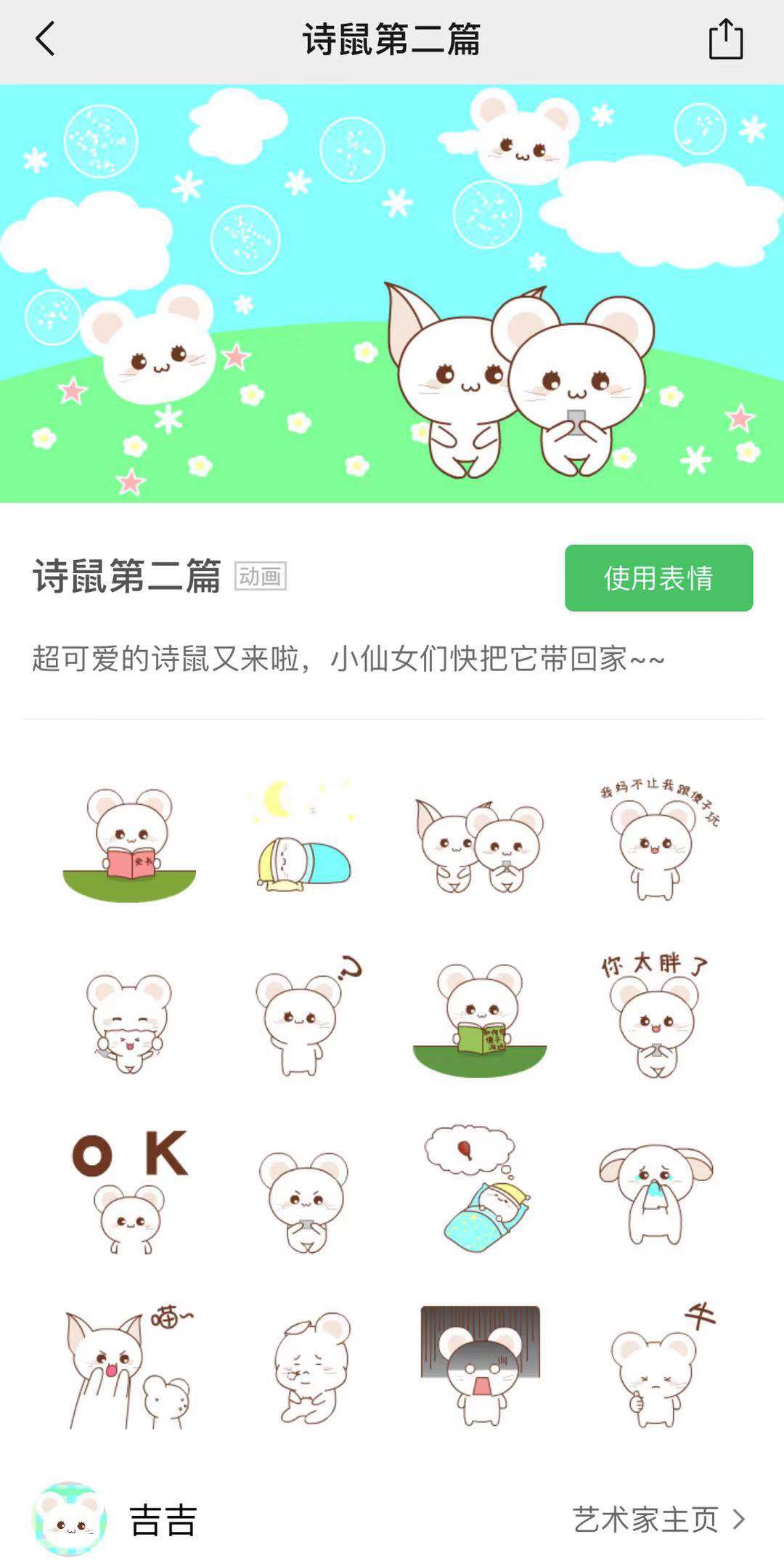Preview the 你太胖了 sticker
Viewport: 784px width, 1566px height.
coord(656,1017)
